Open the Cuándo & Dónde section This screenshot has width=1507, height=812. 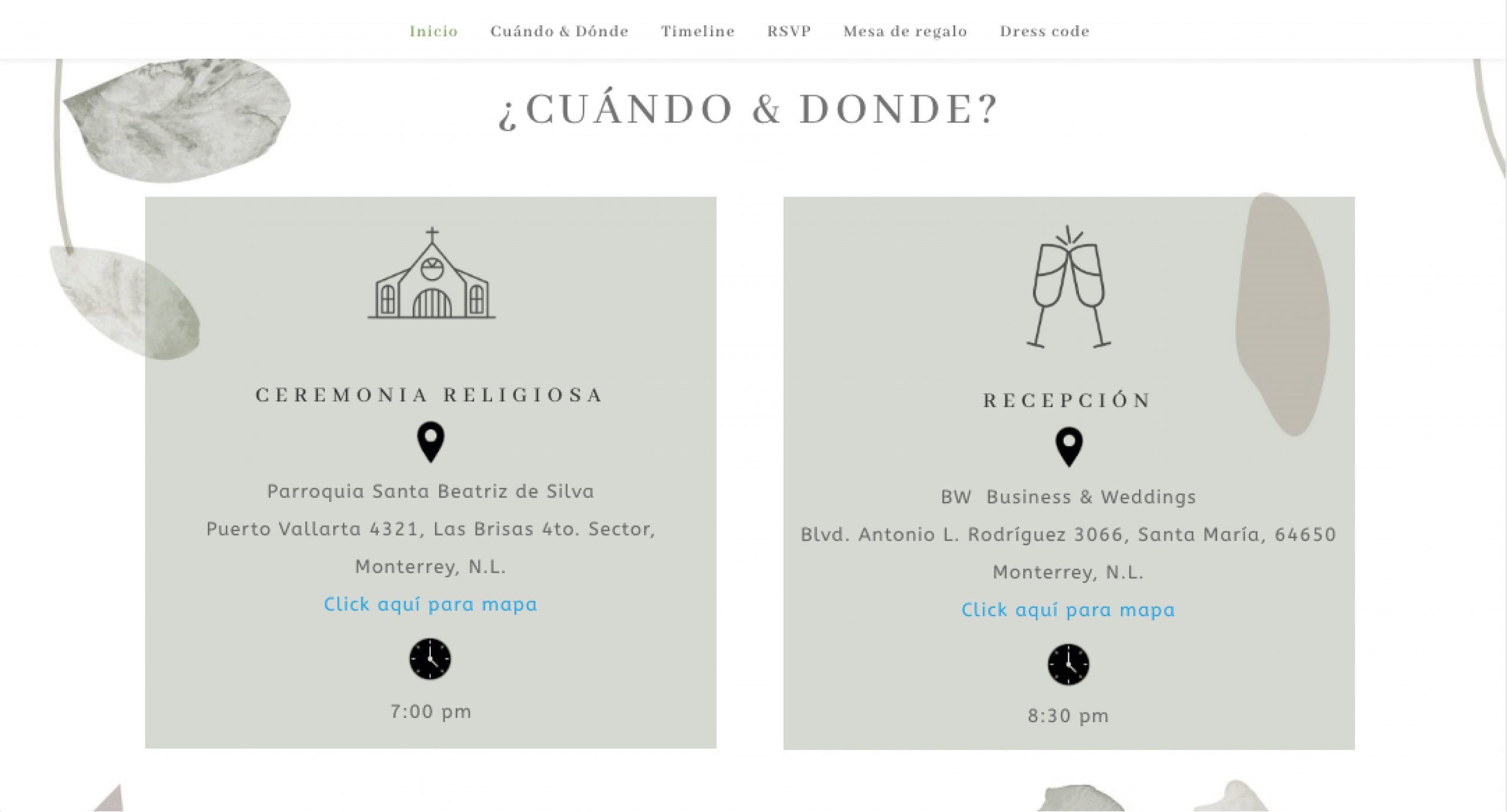559,31
